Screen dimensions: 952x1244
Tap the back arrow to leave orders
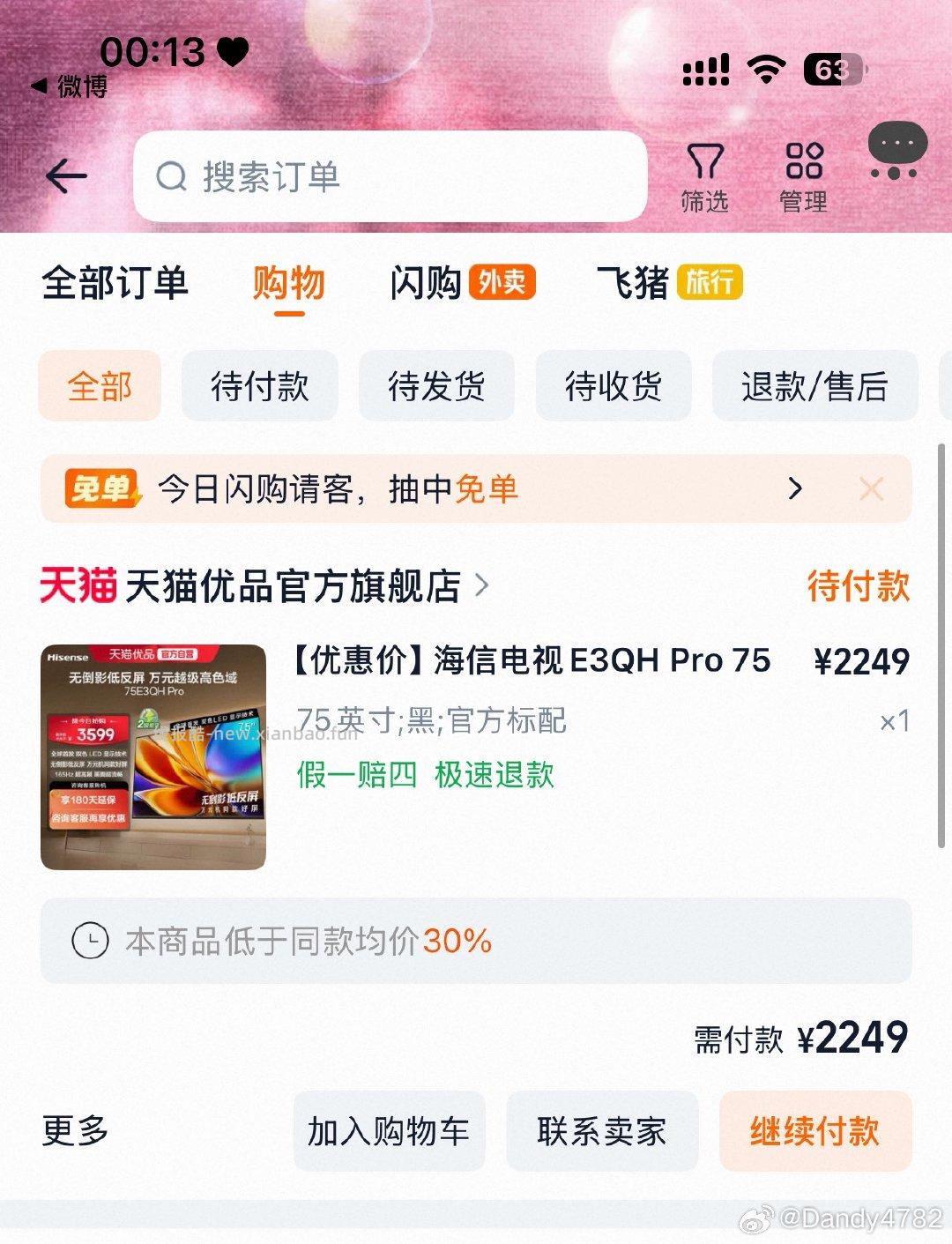click(66, 175)
